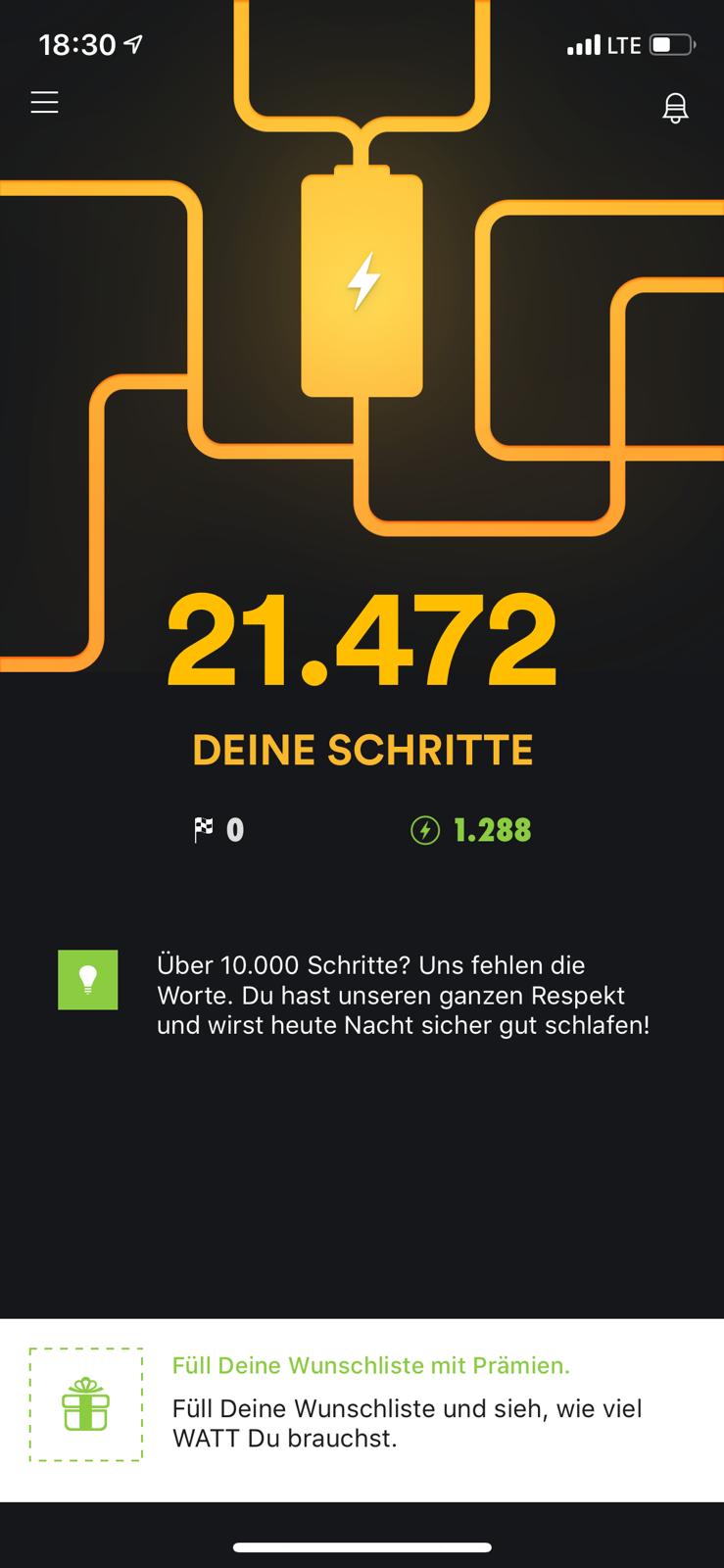Open the notifications bell

[675, 108]
